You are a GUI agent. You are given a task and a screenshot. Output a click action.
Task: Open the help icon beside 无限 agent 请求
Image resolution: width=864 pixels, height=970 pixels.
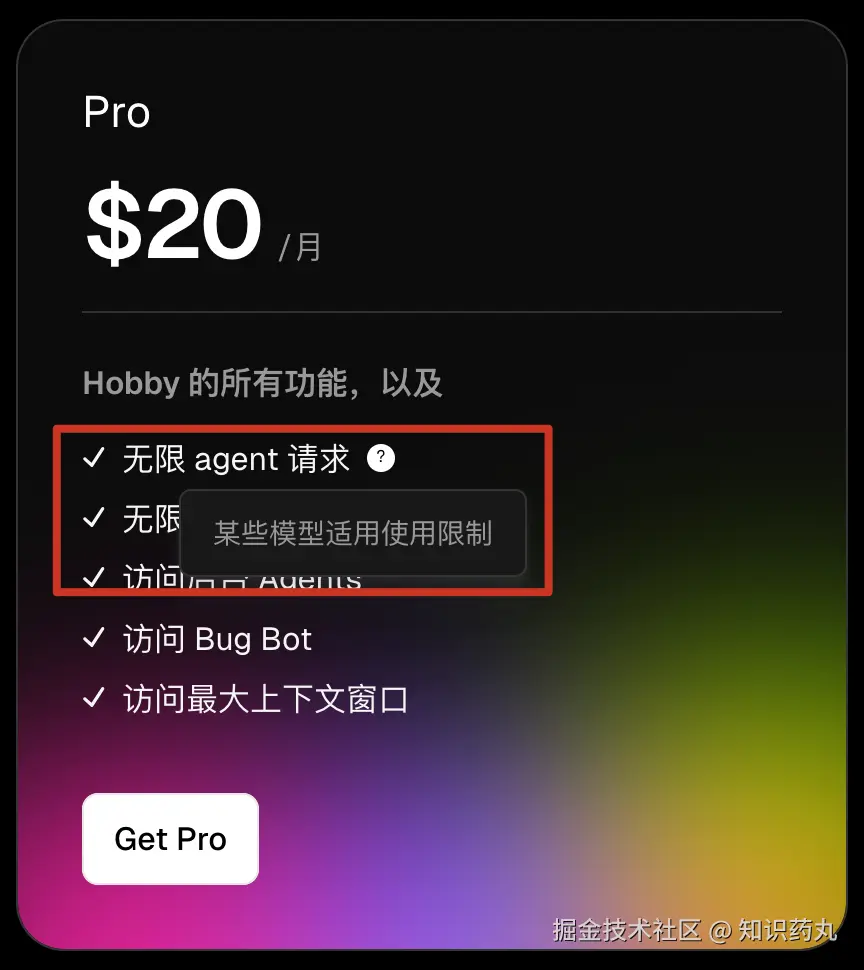(x=381, y=459)
